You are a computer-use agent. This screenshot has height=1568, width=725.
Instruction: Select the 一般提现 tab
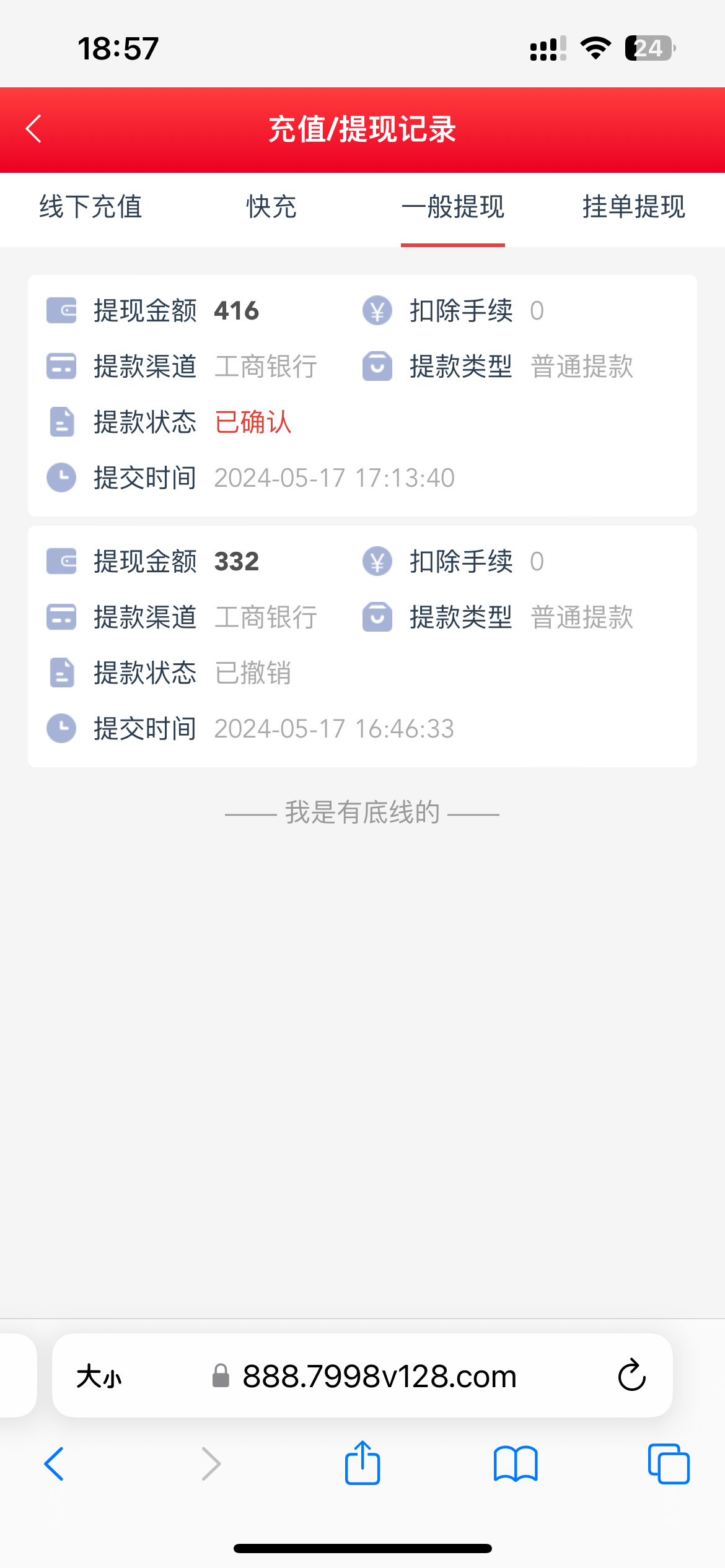coord(453,207)
